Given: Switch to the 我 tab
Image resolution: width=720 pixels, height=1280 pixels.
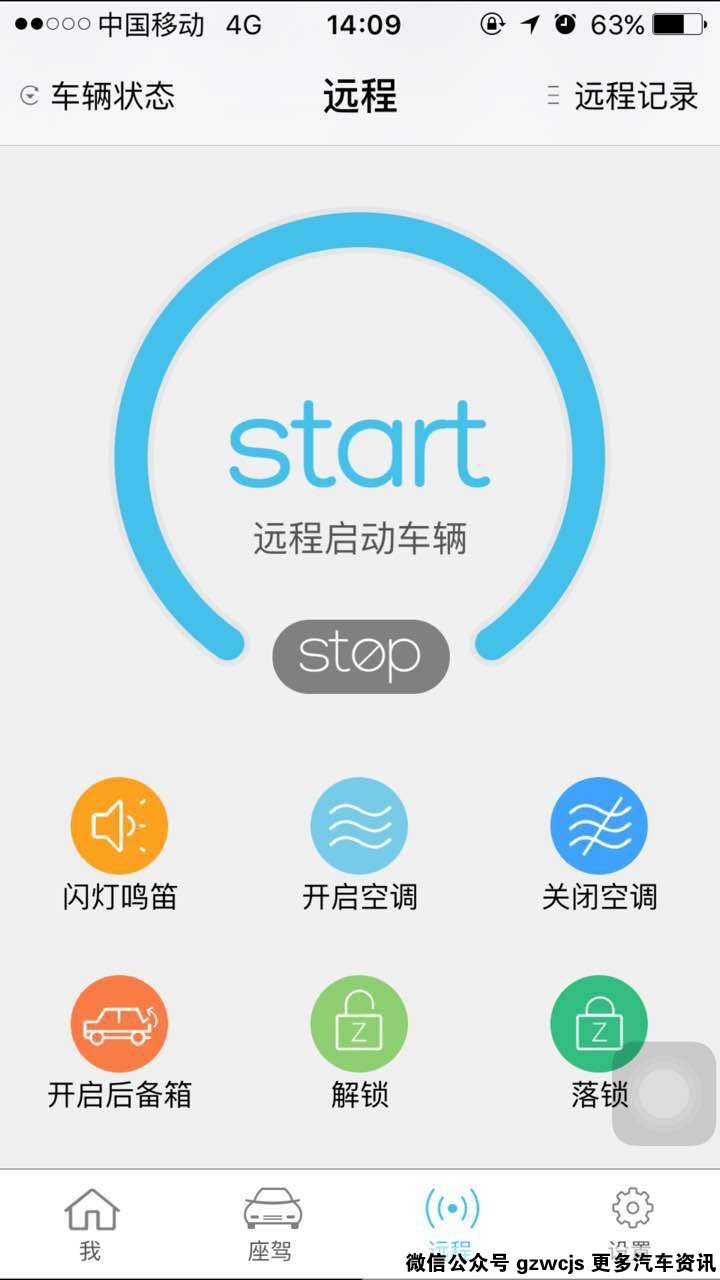Looking at the screenshot, I should point(91,1224).
